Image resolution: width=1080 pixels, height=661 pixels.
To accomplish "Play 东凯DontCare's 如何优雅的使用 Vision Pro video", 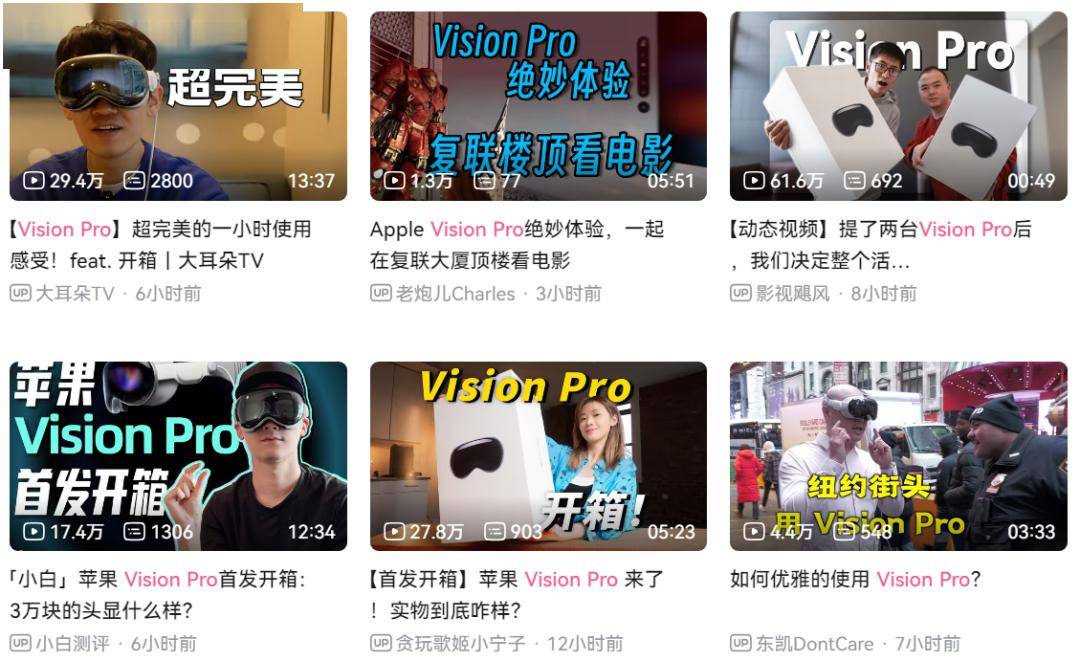I will [x=898, y=456].
